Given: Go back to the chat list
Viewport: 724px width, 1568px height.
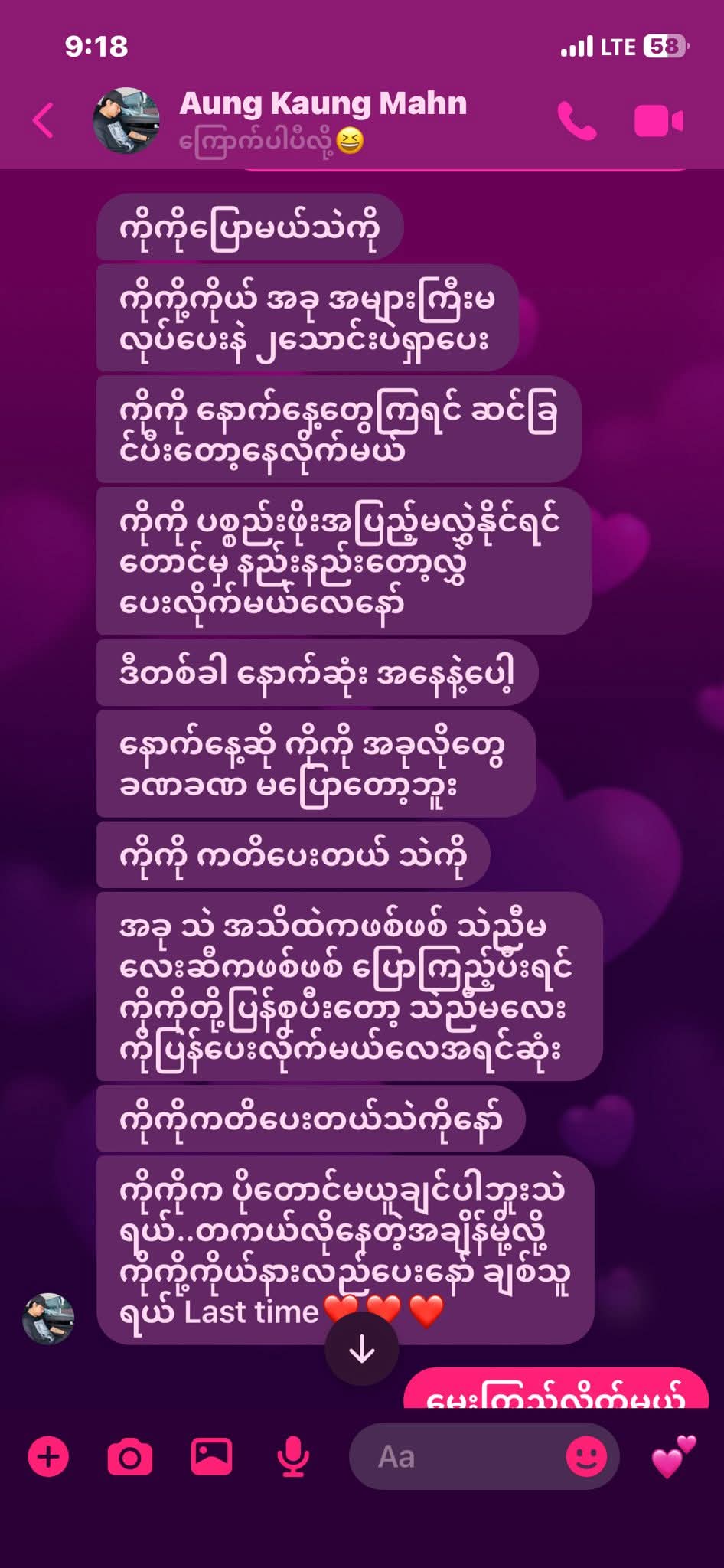Looking at the screenshot, I should coord(44,120).
